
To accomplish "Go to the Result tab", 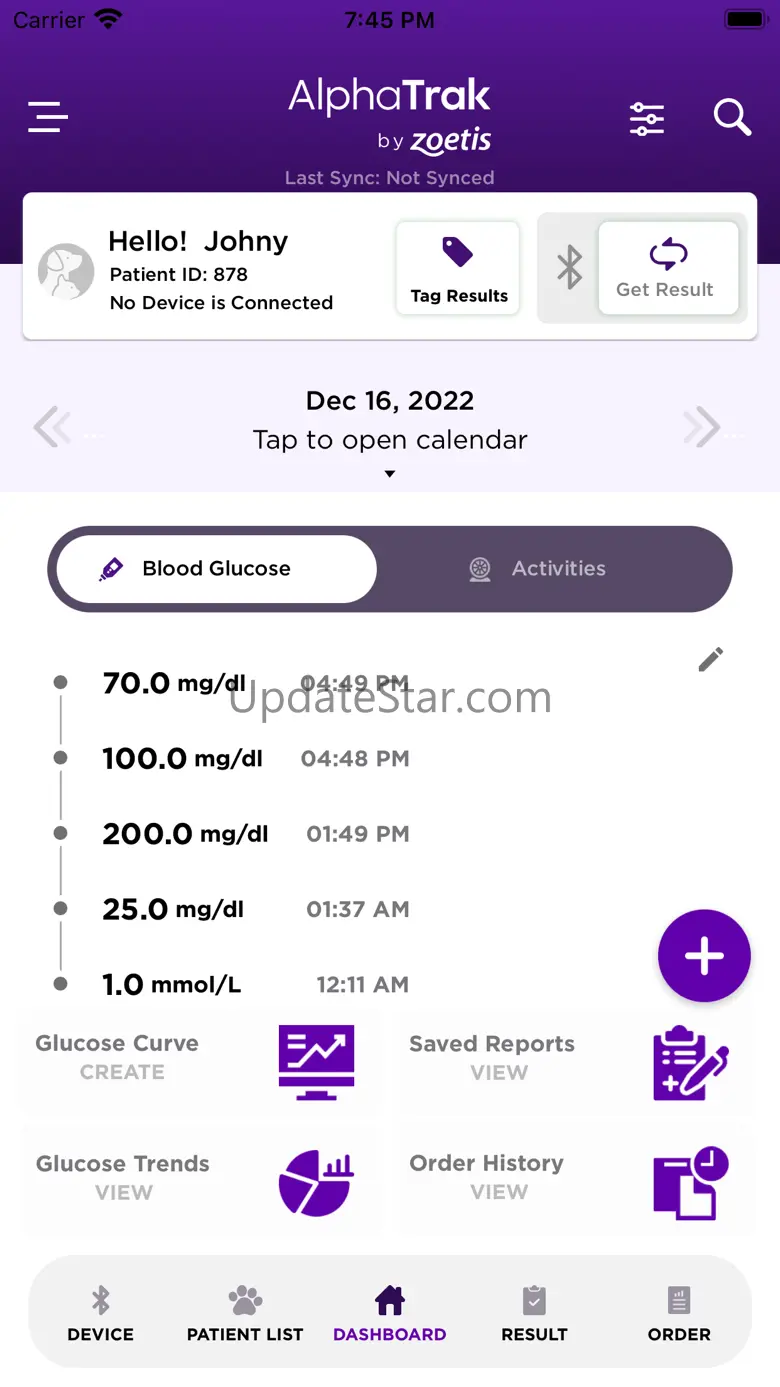I will pos(534,1314).
